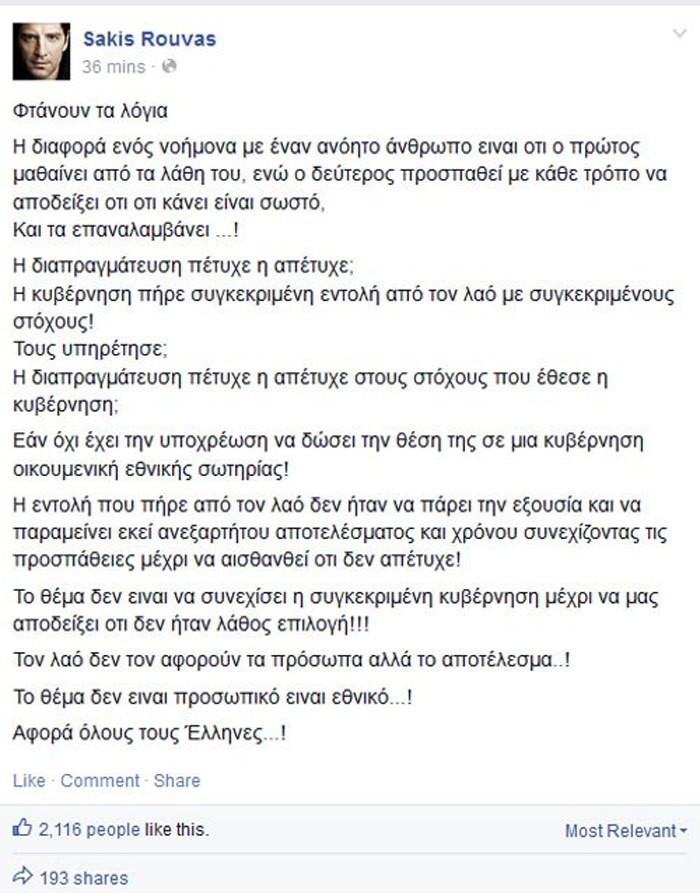This screenshot has width=700, height=893.
Task: Tap Sakis Rouvas profile picture
Action: point(41,51)
